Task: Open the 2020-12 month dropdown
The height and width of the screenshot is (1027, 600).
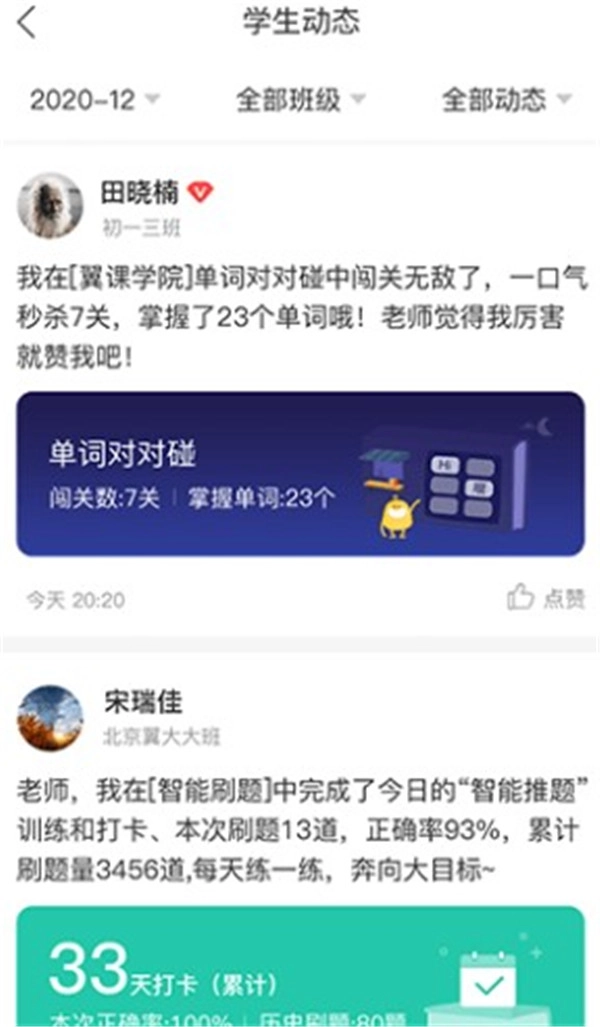Action: (x=95, y=99)
